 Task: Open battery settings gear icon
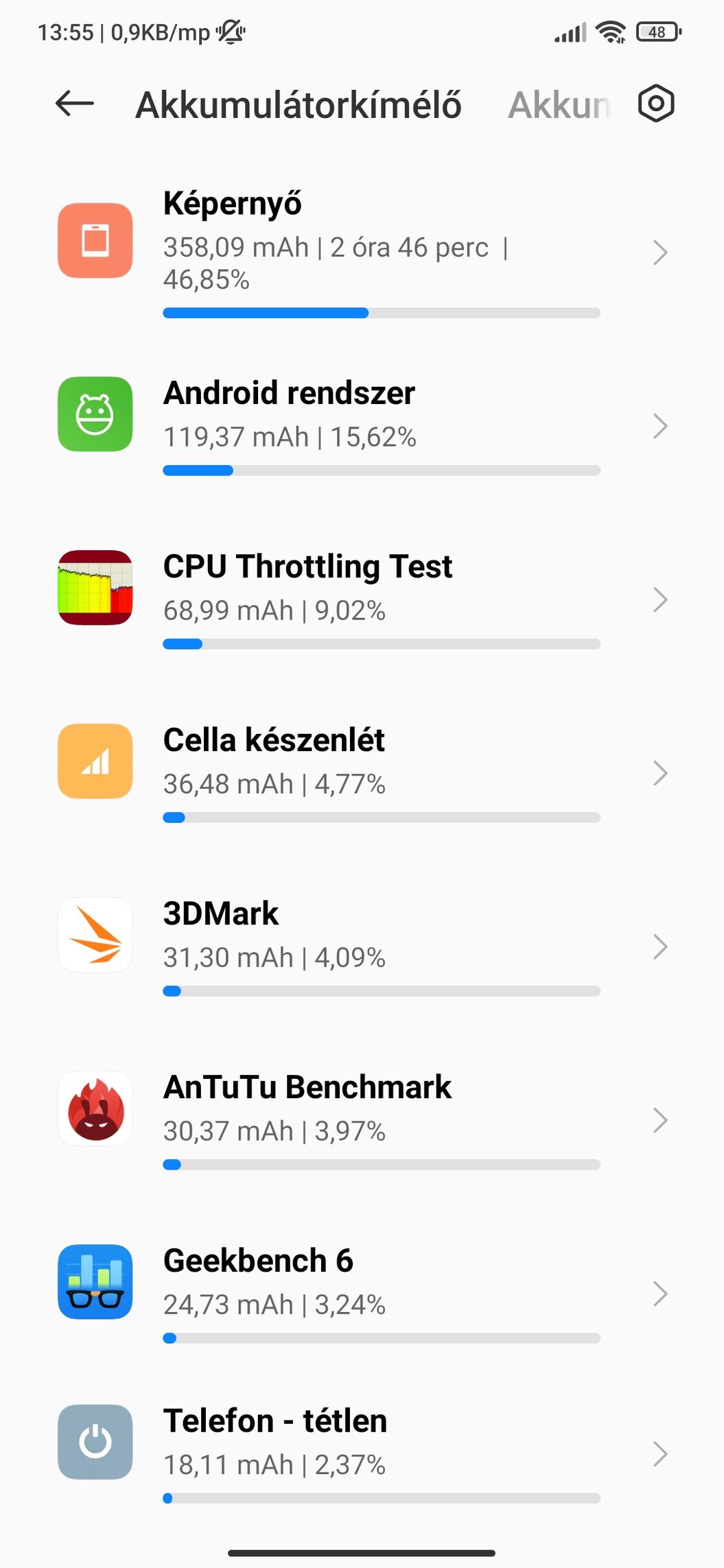[x=656, y=104]
